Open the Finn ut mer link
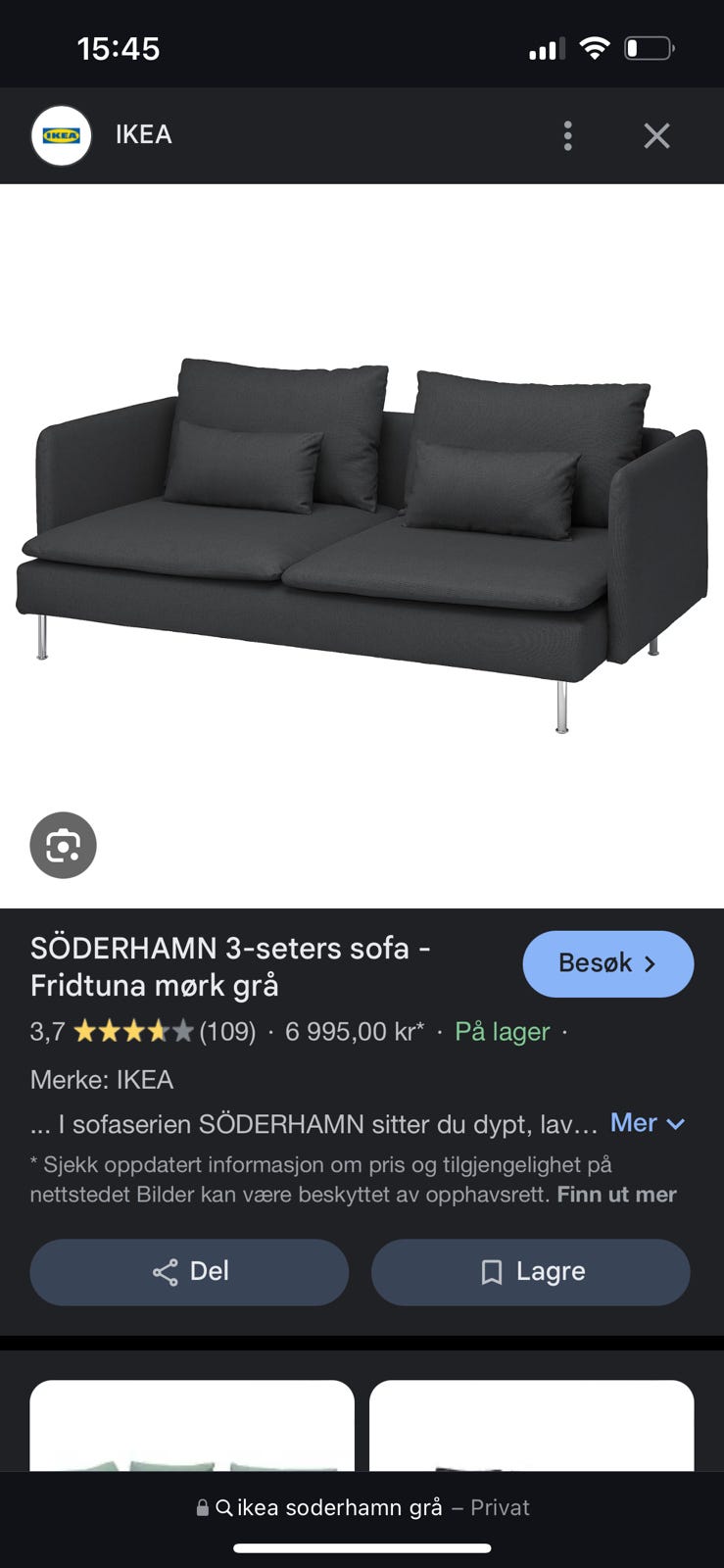The width and height of the screenshot is (724, 1568). [x=616, y=1195]
